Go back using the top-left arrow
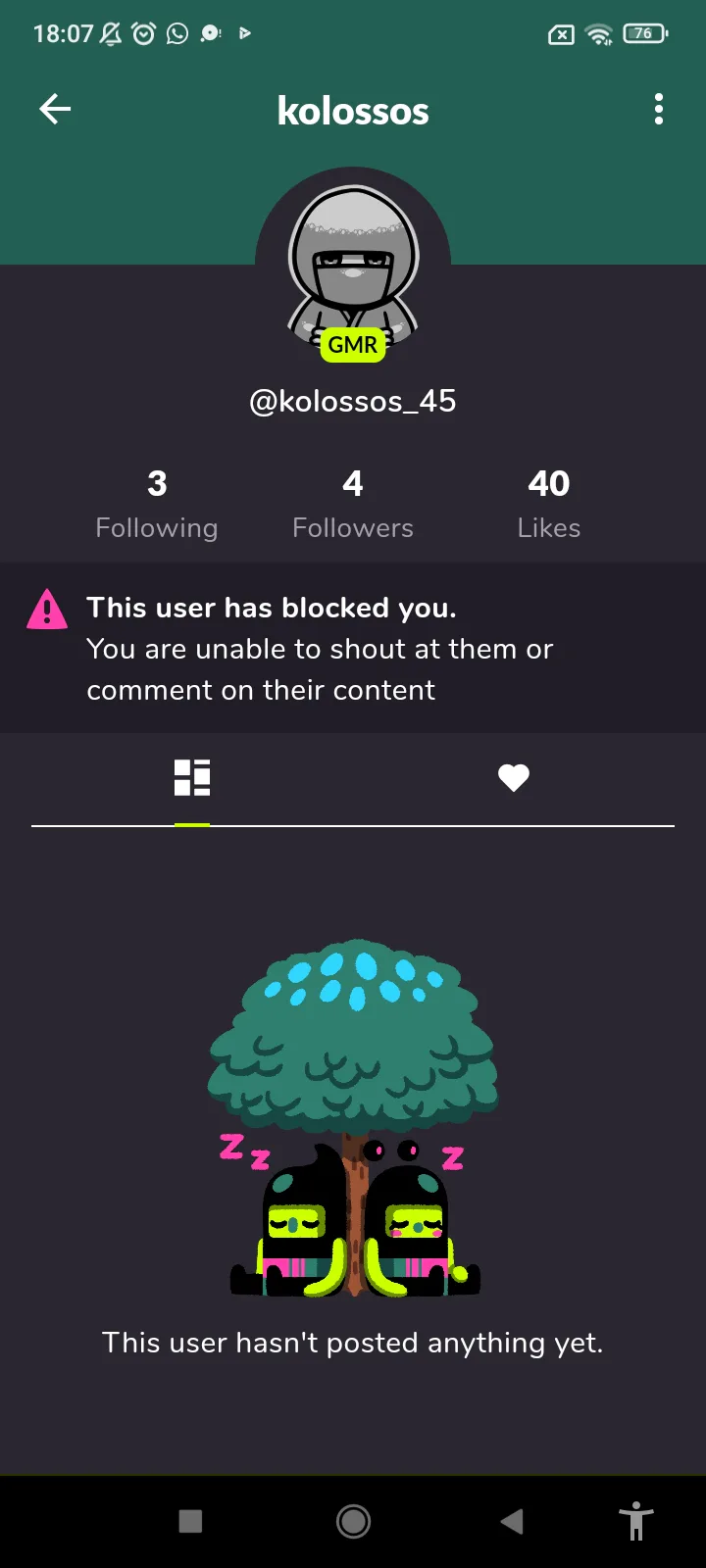Image resolution: width=706 pixels, height=1568 pixels. (55, 109)
